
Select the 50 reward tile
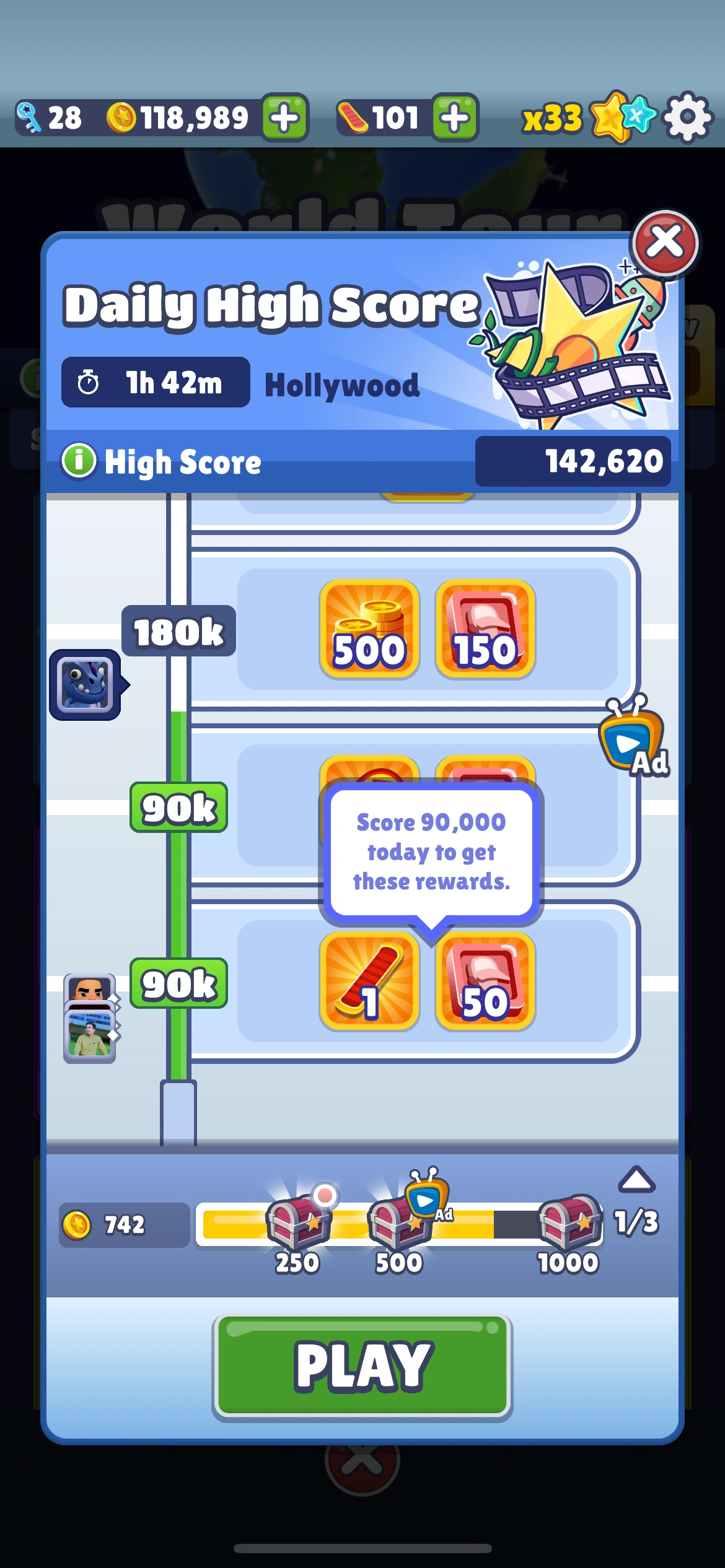485,982
